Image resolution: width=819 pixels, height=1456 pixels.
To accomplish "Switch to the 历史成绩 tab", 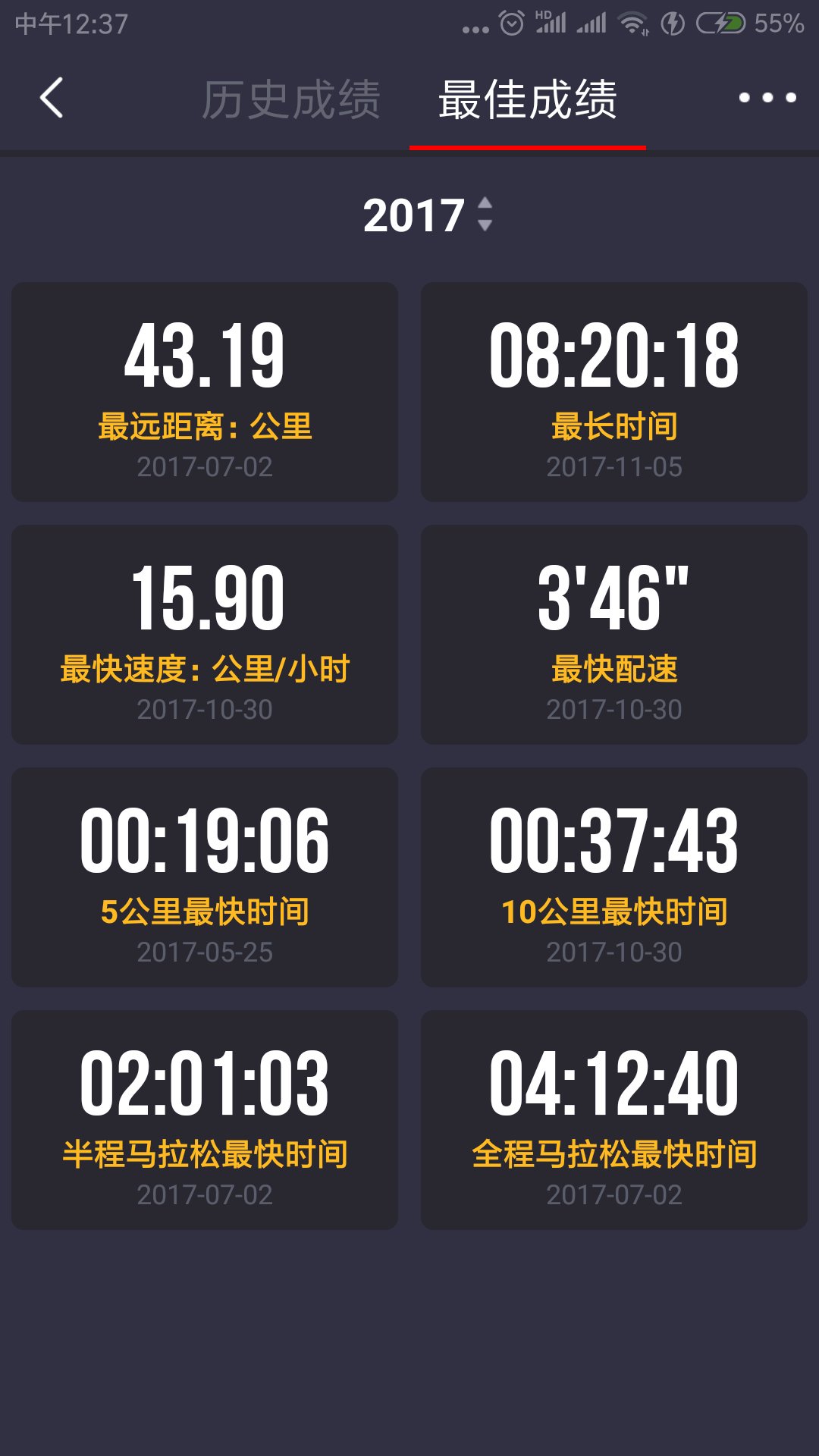I will point(291,99).
